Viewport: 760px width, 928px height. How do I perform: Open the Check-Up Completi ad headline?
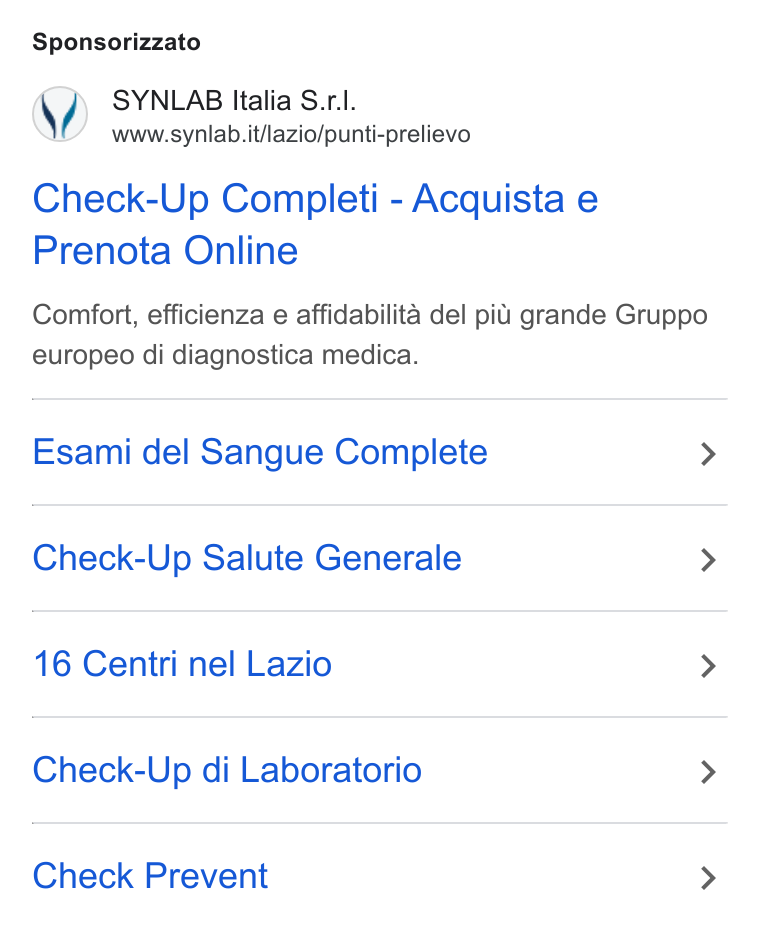point(315,224)
